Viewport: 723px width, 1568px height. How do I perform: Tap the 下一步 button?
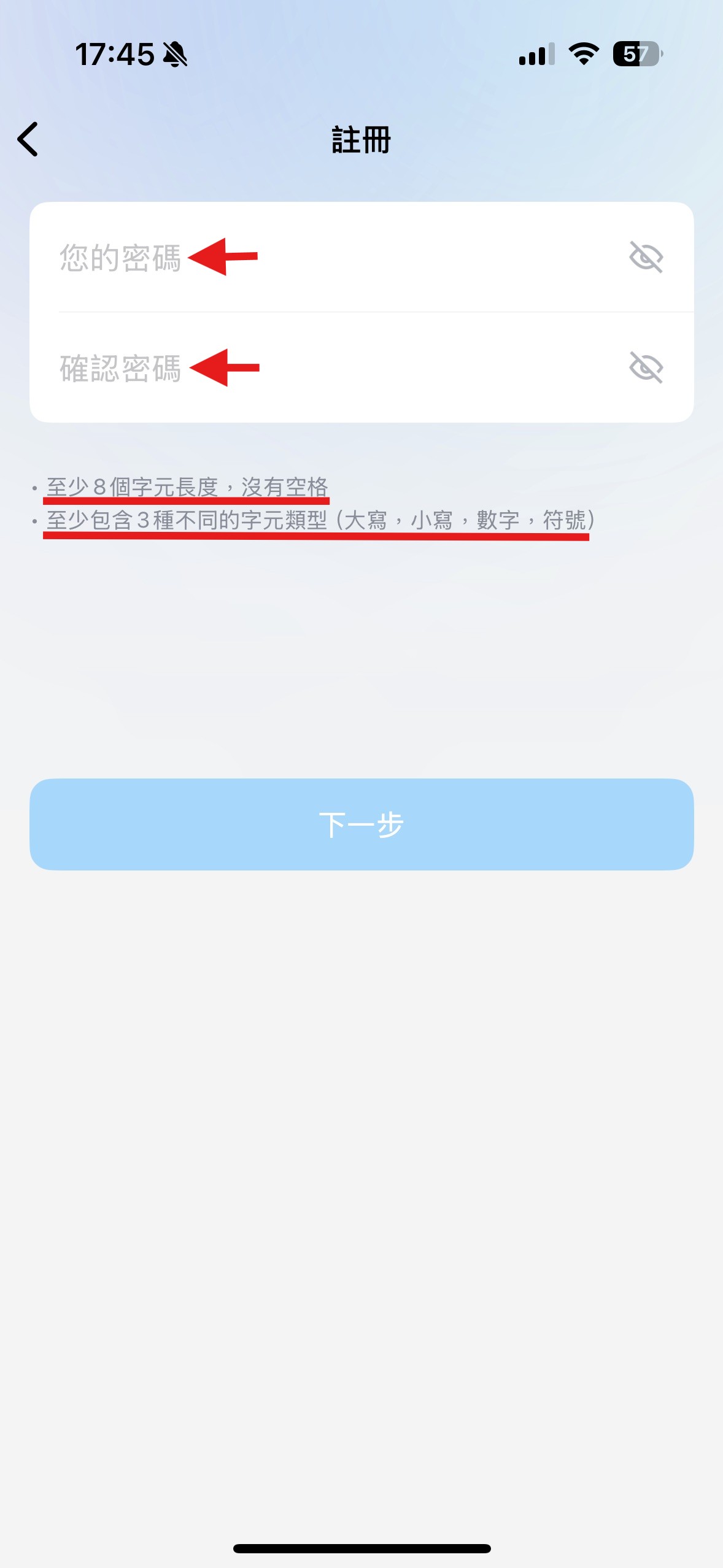(361, 824)
